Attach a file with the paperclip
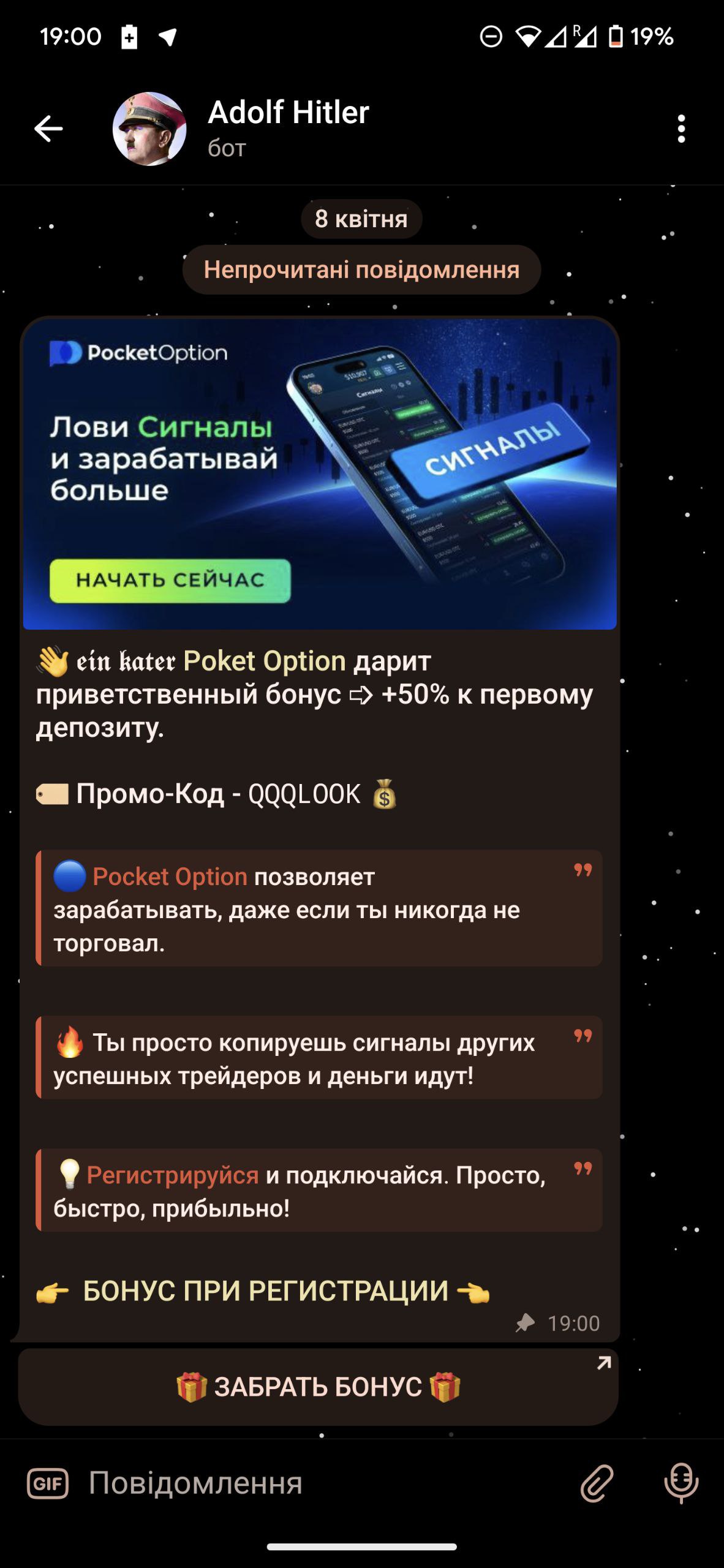Viewport: 724px width, 1568px height. [597, 1483]
